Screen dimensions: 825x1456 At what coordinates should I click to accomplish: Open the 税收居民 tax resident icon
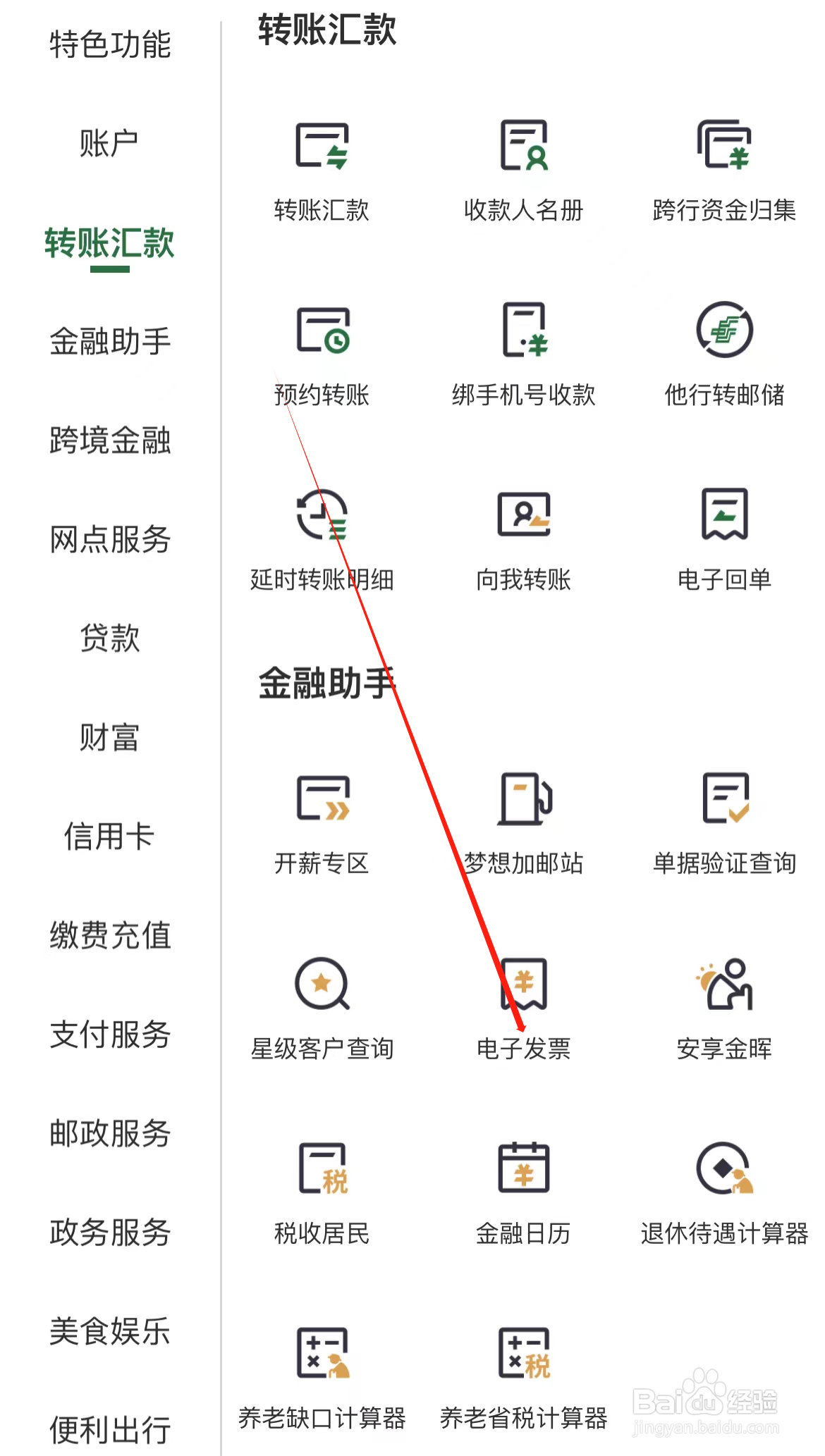pos(322,1171)
